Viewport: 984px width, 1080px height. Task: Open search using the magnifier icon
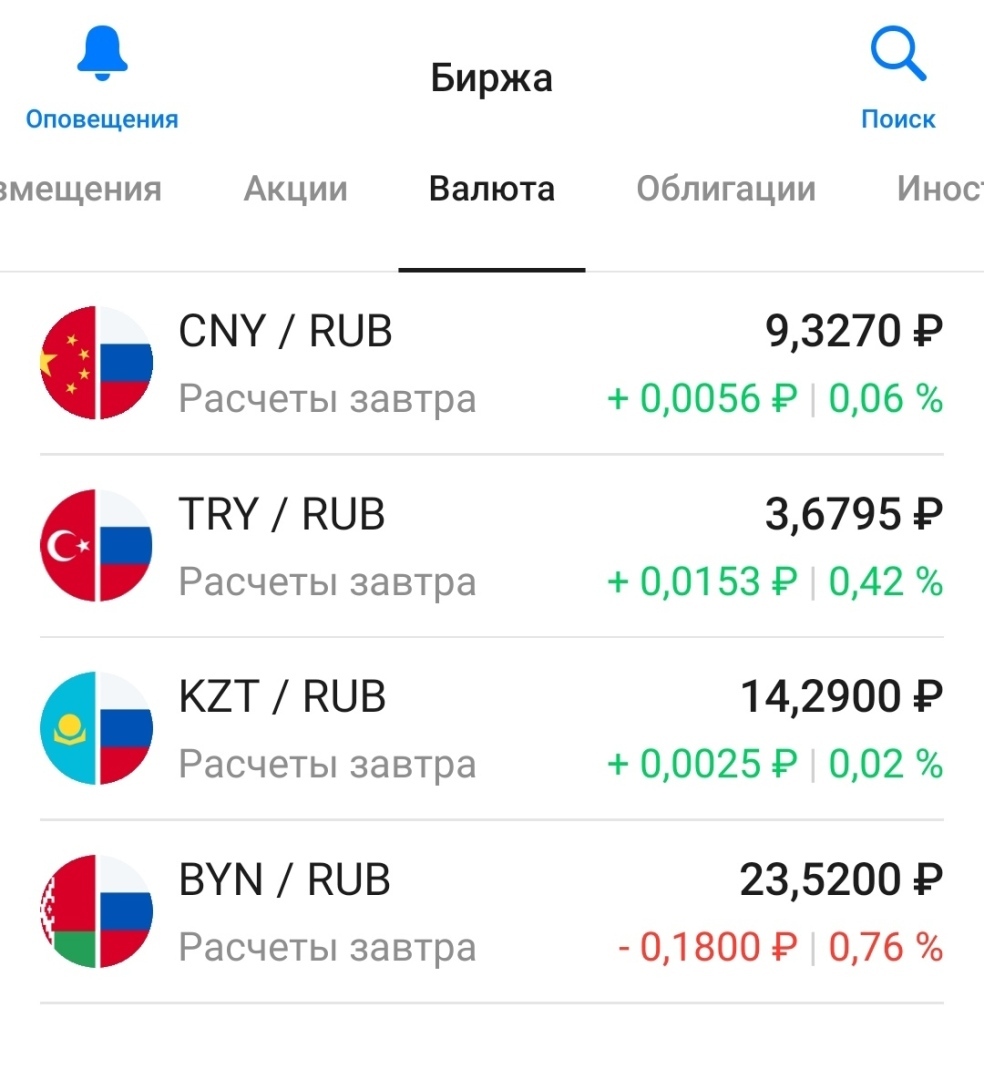[898, 53]
